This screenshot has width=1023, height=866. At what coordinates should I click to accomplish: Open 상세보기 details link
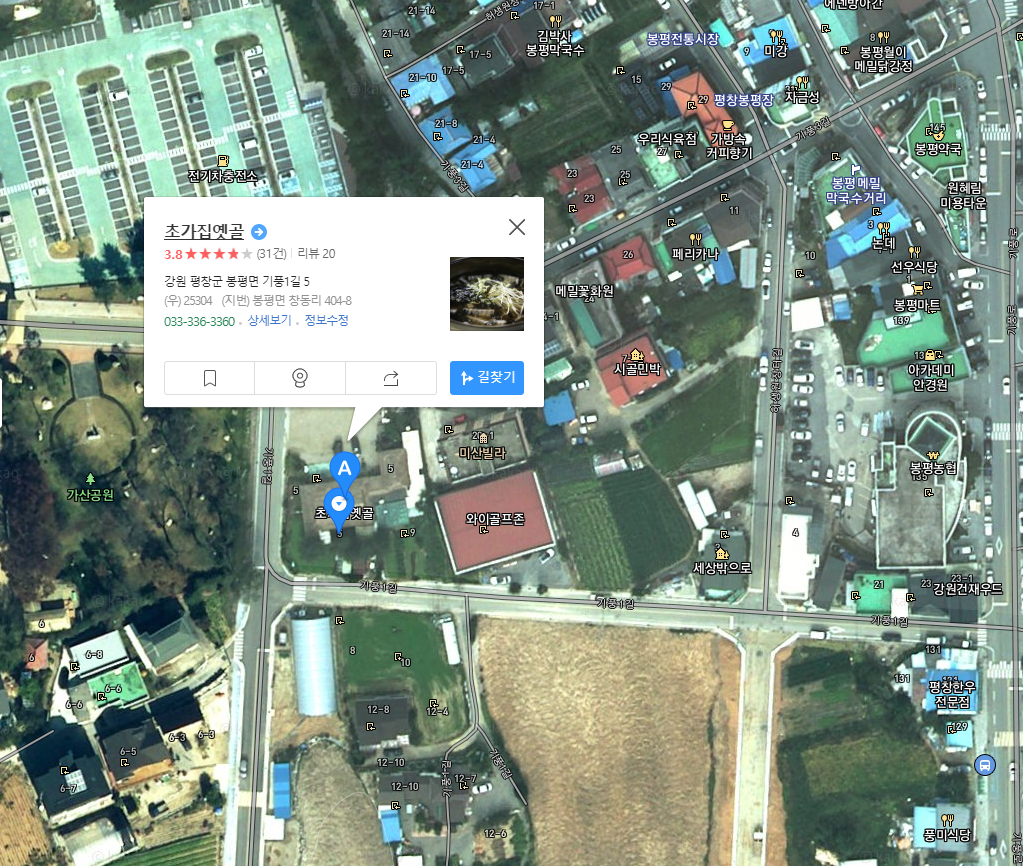pos(269,320)
